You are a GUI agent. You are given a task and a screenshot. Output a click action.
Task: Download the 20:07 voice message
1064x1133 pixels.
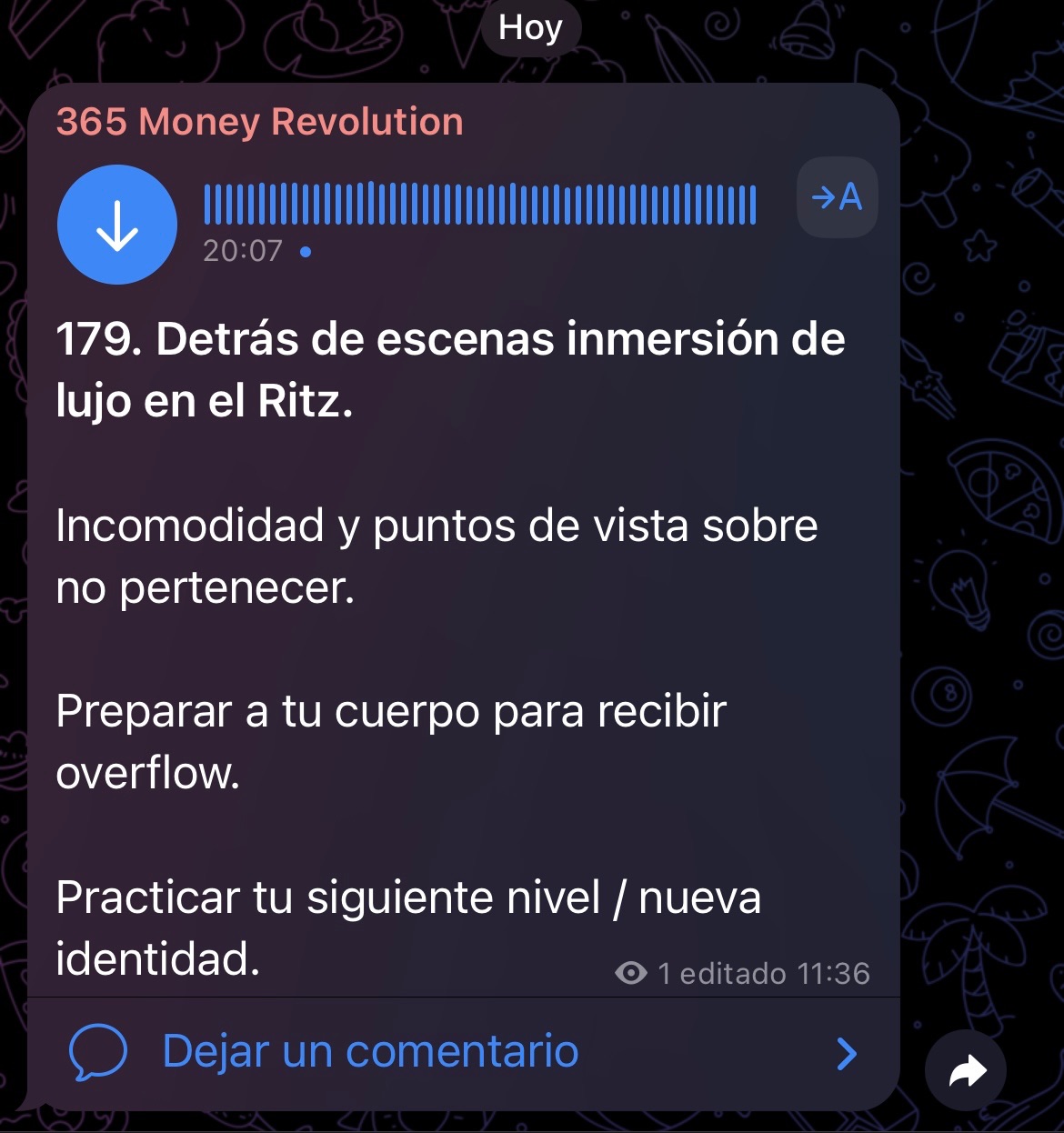click(117, 225)
